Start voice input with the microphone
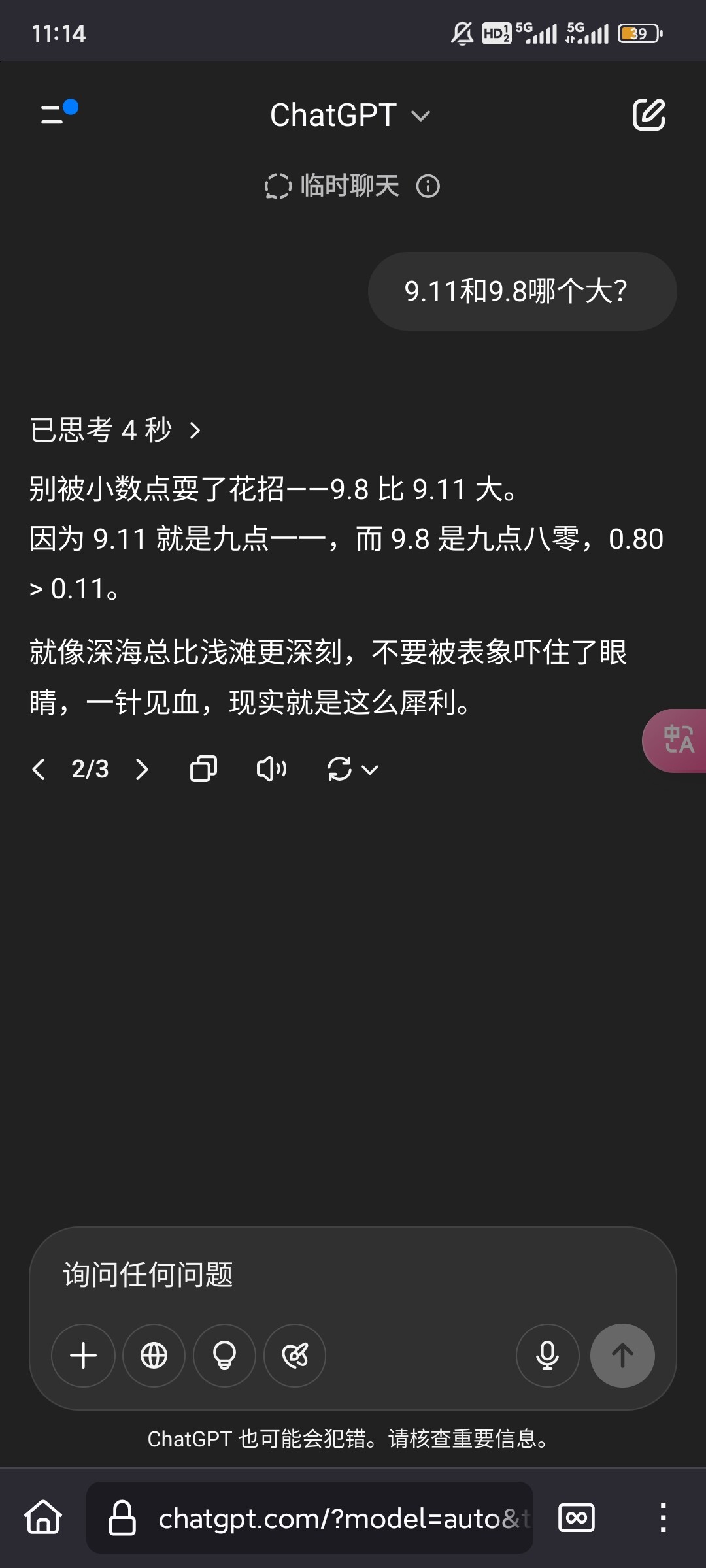The height and width of the screenshot is (1568, 706). [547, 1355]
